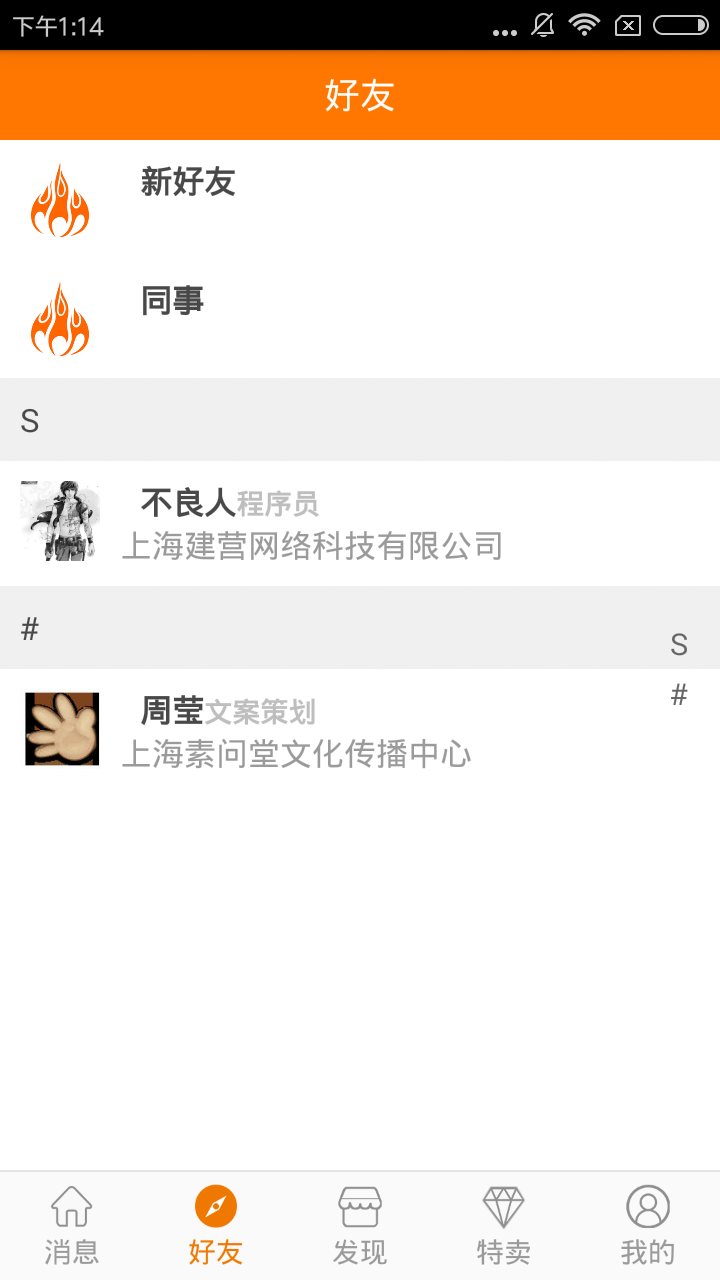Switch to the 我的 tab
This screenshot has height=1280, width=720.
point(648,1225)
